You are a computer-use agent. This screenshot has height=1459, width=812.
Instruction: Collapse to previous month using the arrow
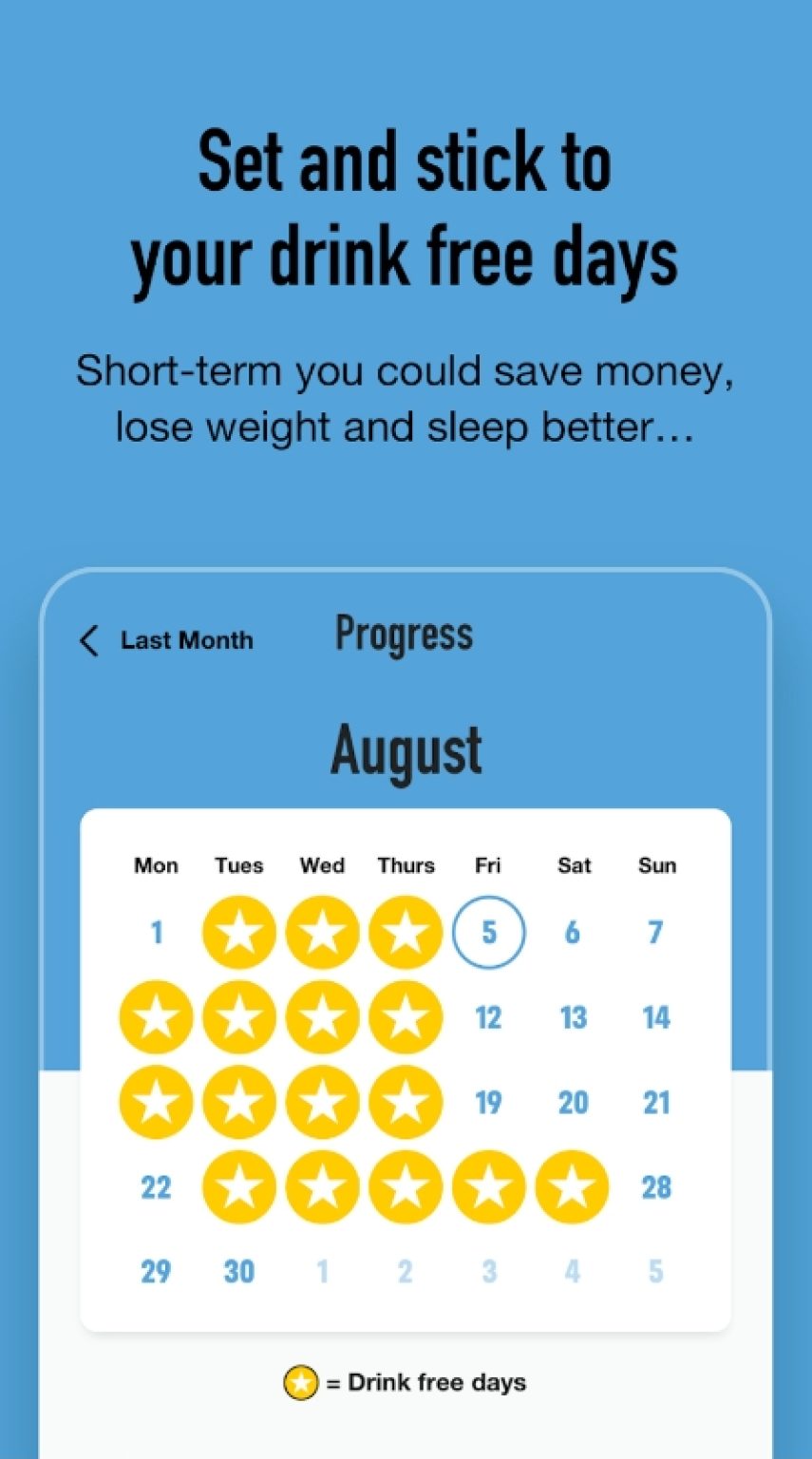(88, 641)
